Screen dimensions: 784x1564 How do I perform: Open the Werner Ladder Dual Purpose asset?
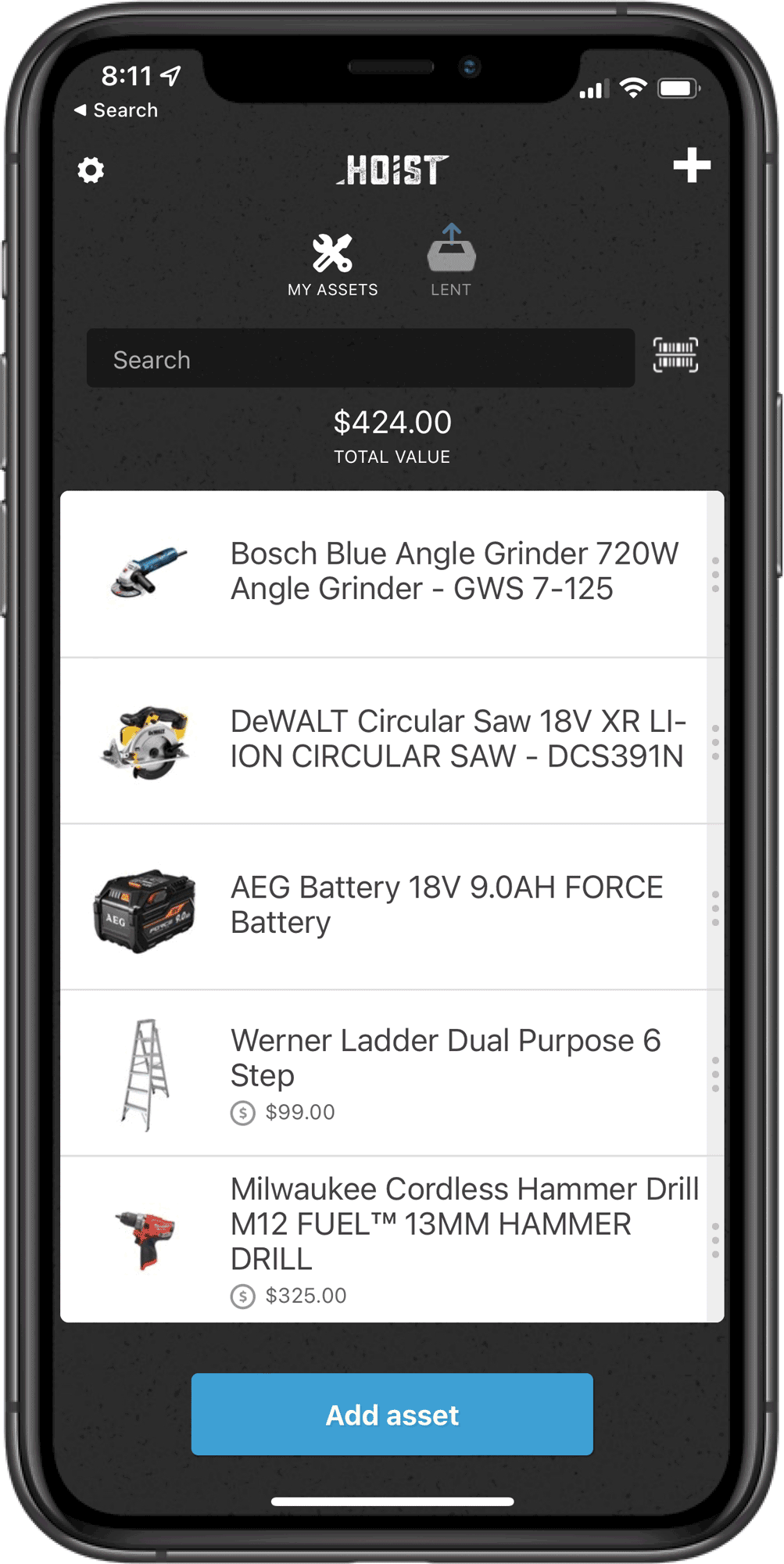pos(422,1071)
